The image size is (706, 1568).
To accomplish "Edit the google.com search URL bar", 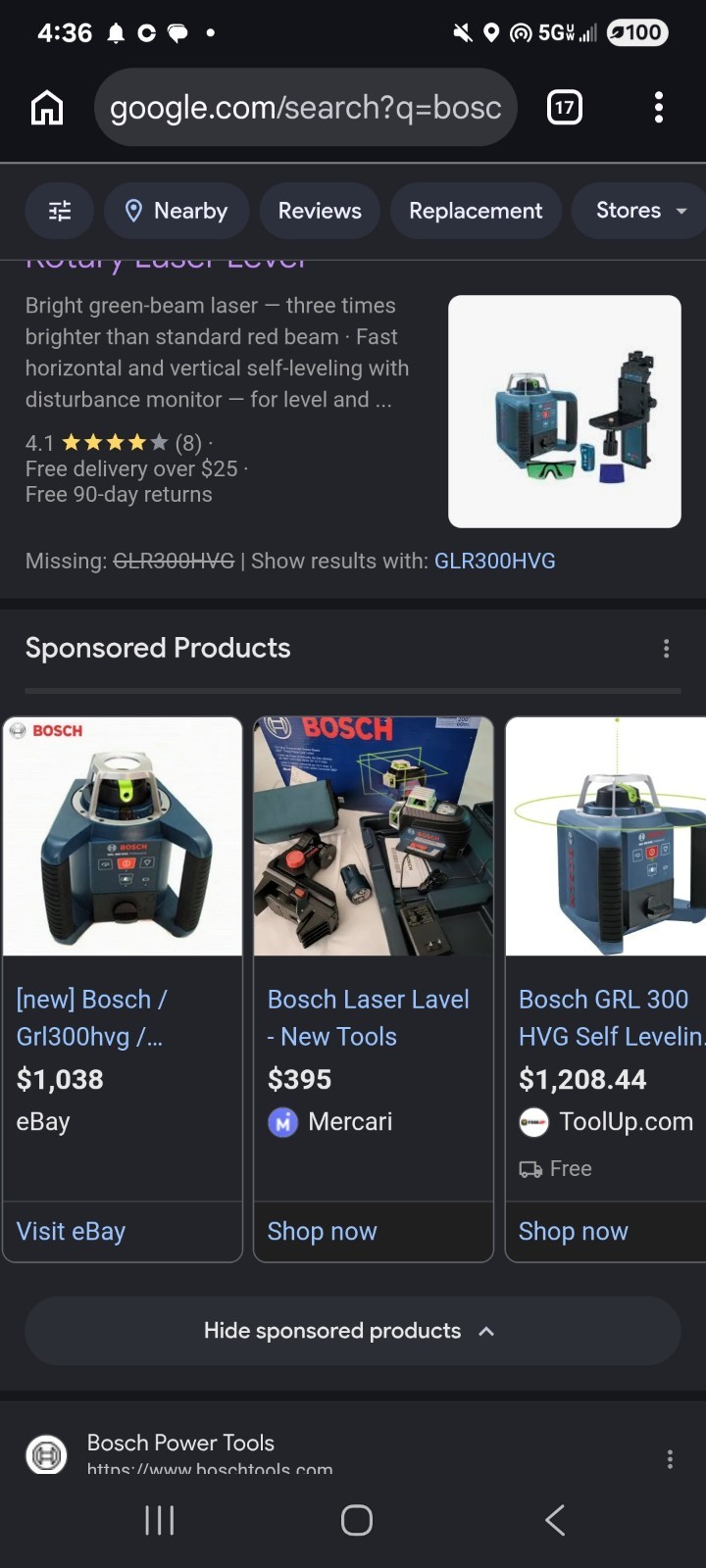I will click(305, 107).
